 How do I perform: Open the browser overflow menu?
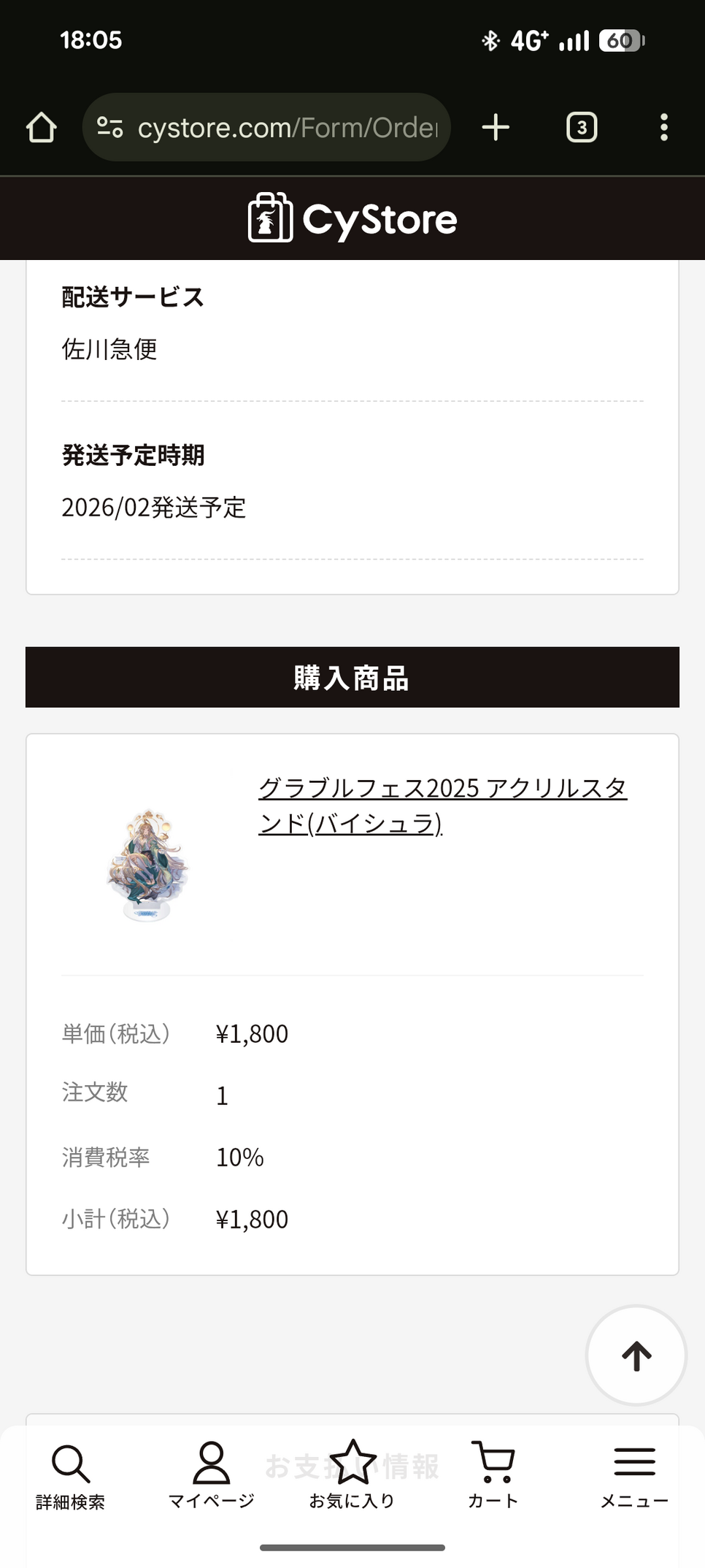tap(663, 128)
